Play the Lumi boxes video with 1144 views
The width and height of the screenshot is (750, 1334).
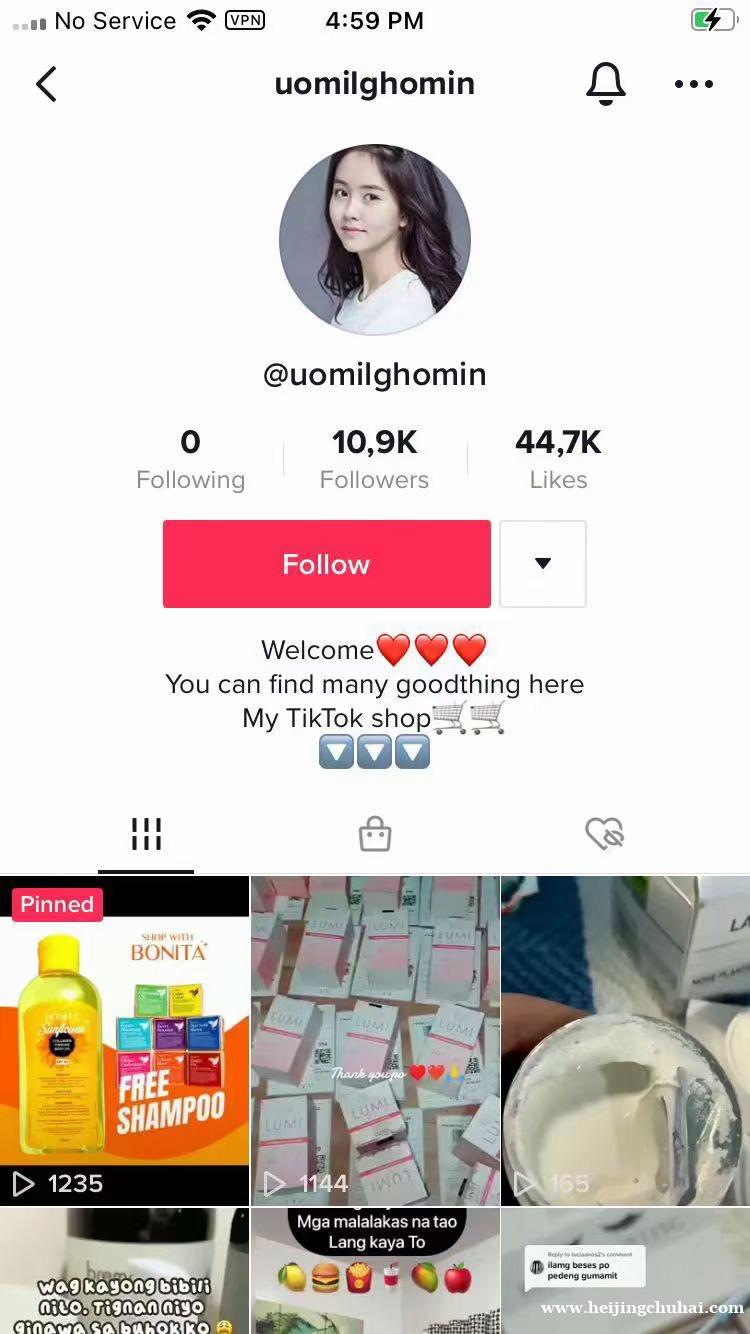[x=375, y=1040]
